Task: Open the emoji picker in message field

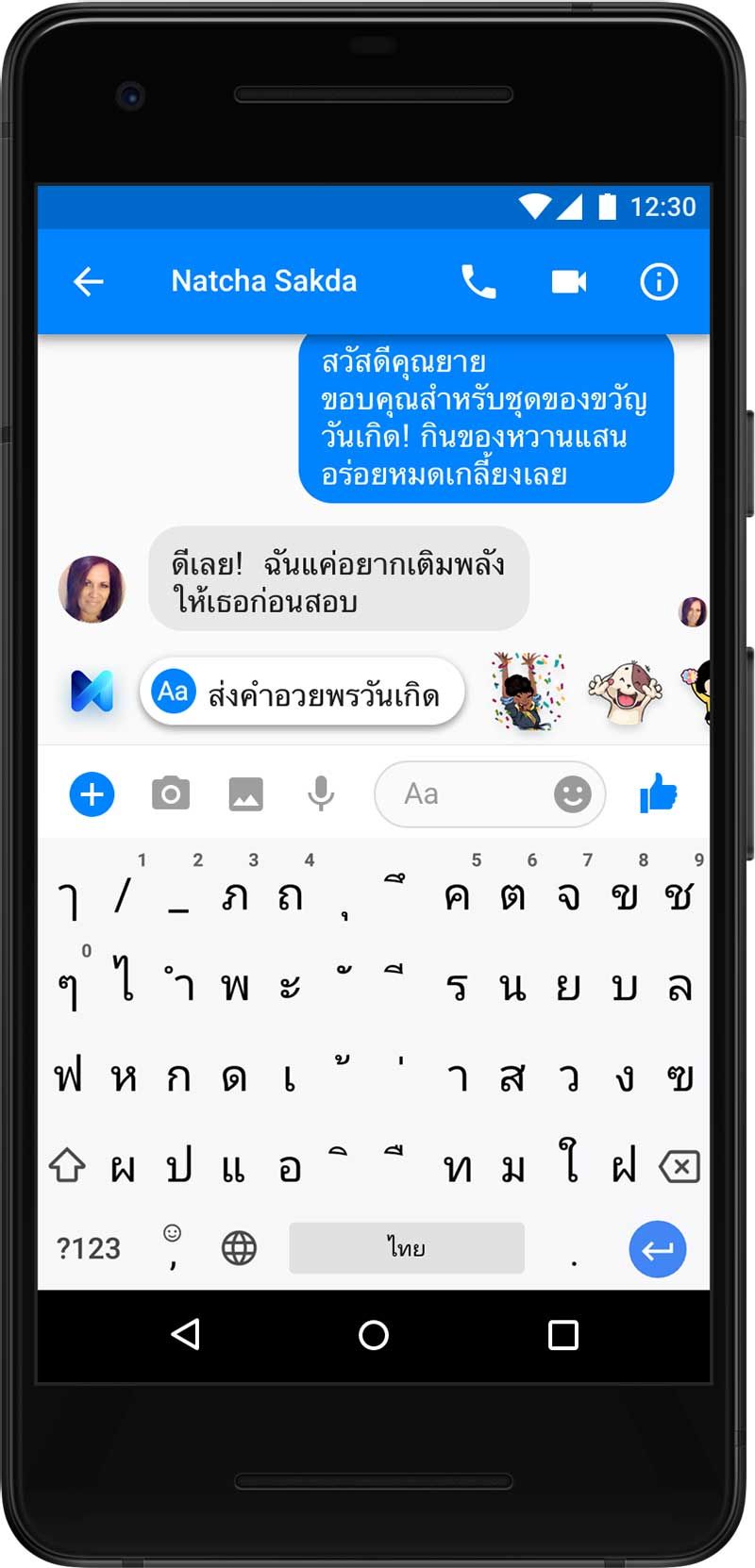Action: point(572,794)
